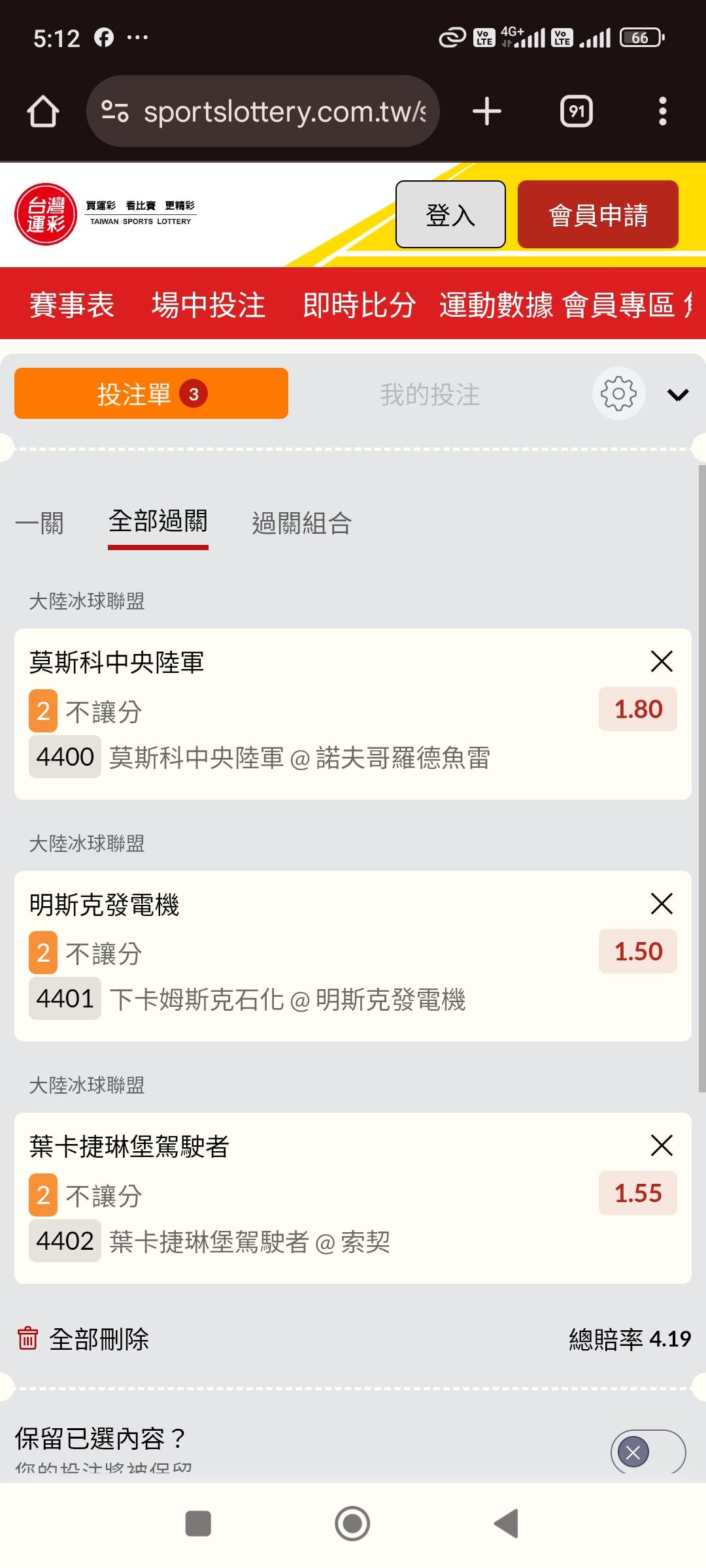Switch to 過關組合 parlay combinations
The height and width of the screenshot is (1568, 706).
301,523
